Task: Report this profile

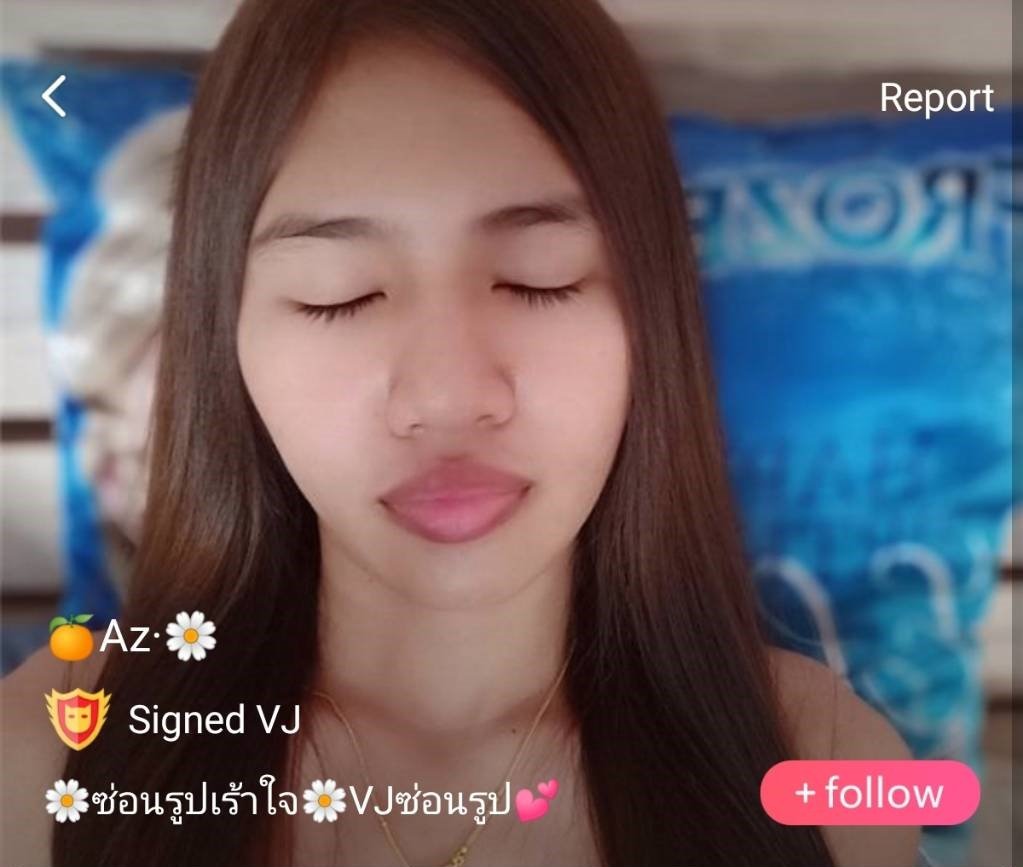Action: (936, 98)
